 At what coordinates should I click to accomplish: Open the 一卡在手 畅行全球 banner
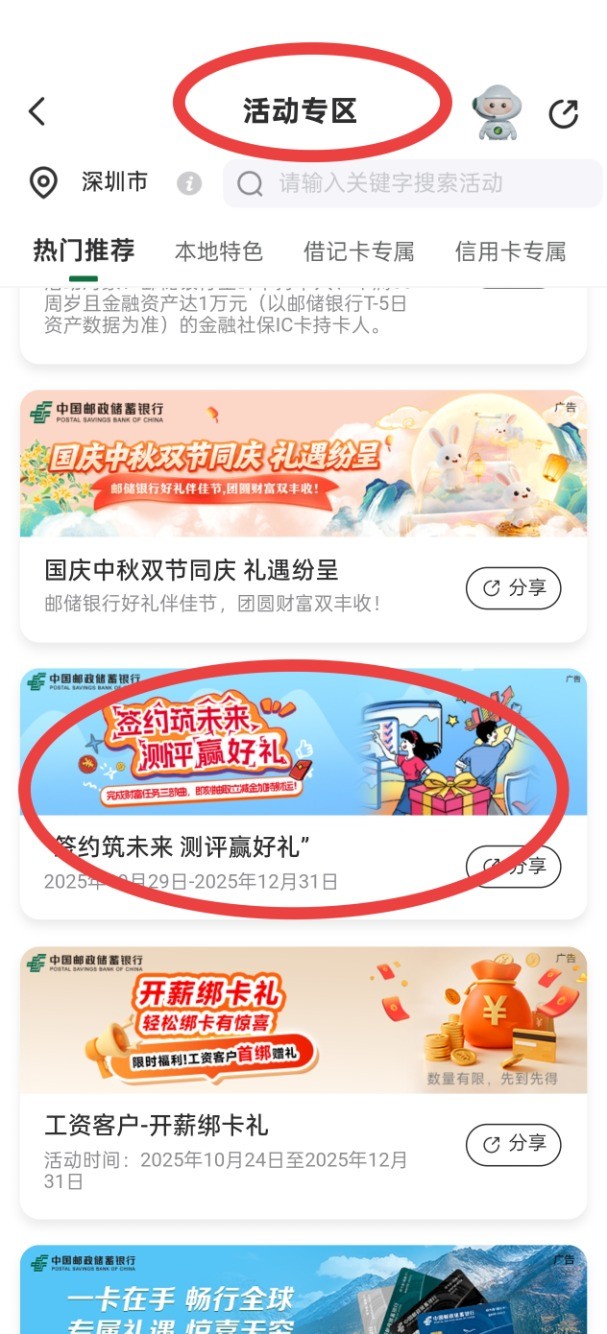303,1290
